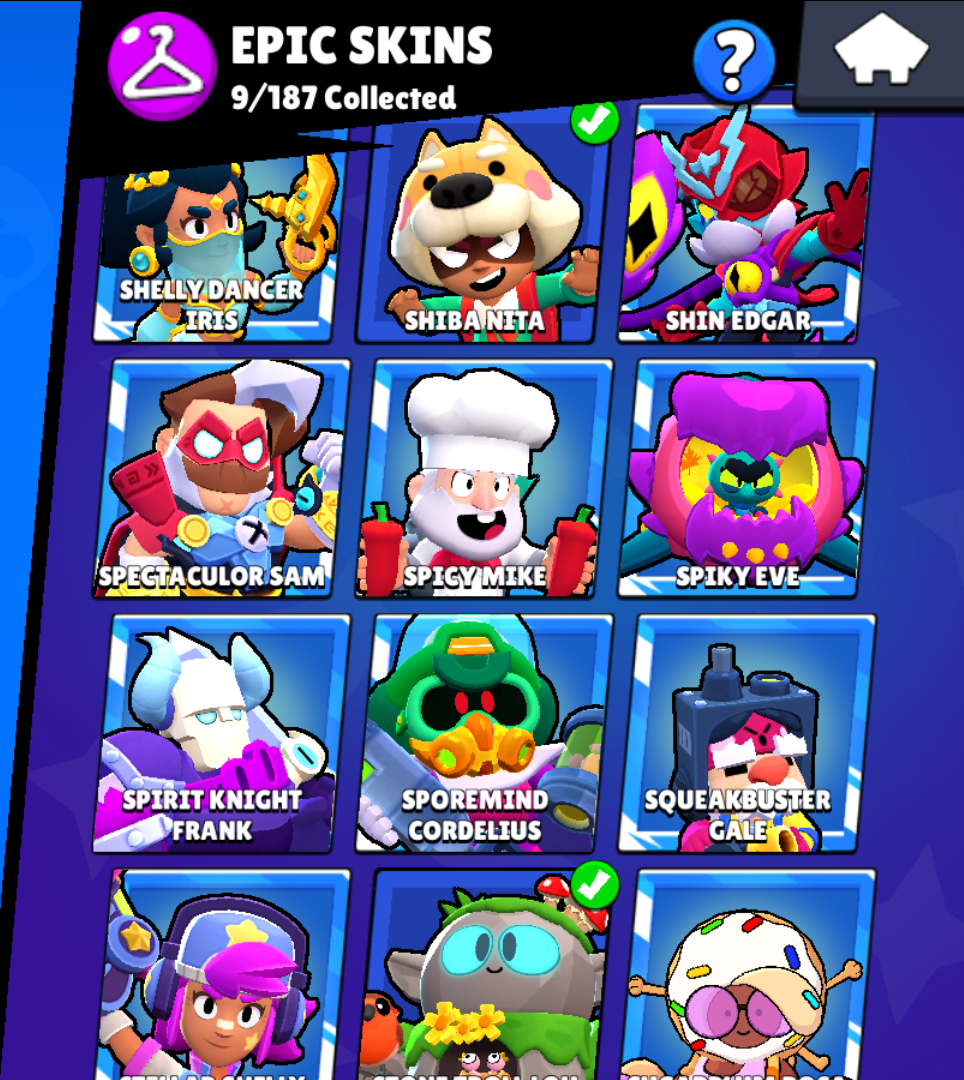This screenshot has width=964, height=1080.
Task: Tap the Spicy Mike skin
Action: 482,480
